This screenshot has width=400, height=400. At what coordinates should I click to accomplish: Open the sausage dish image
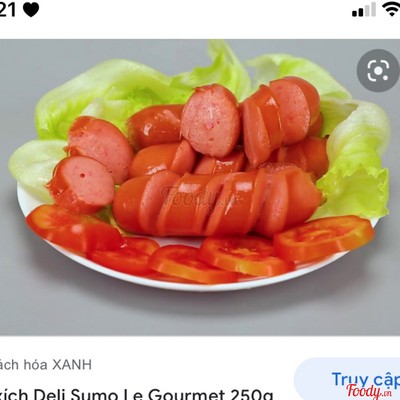[200, 187]
